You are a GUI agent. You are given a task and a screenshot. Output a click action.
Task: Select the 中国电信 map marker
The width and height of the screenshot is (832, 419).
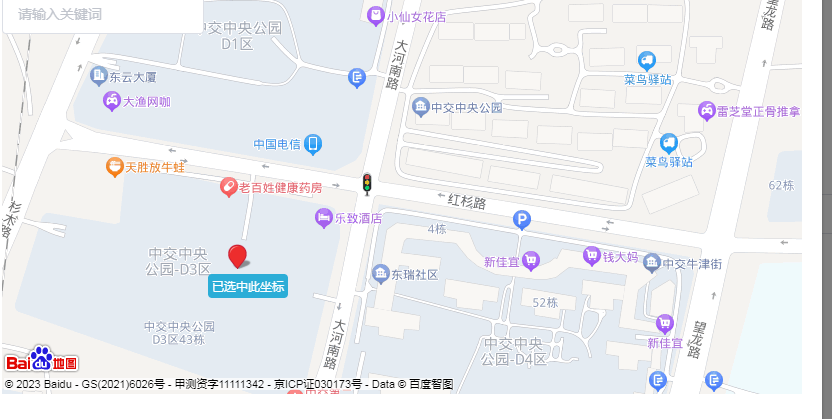pyautogui.click(x=313, y=143)
